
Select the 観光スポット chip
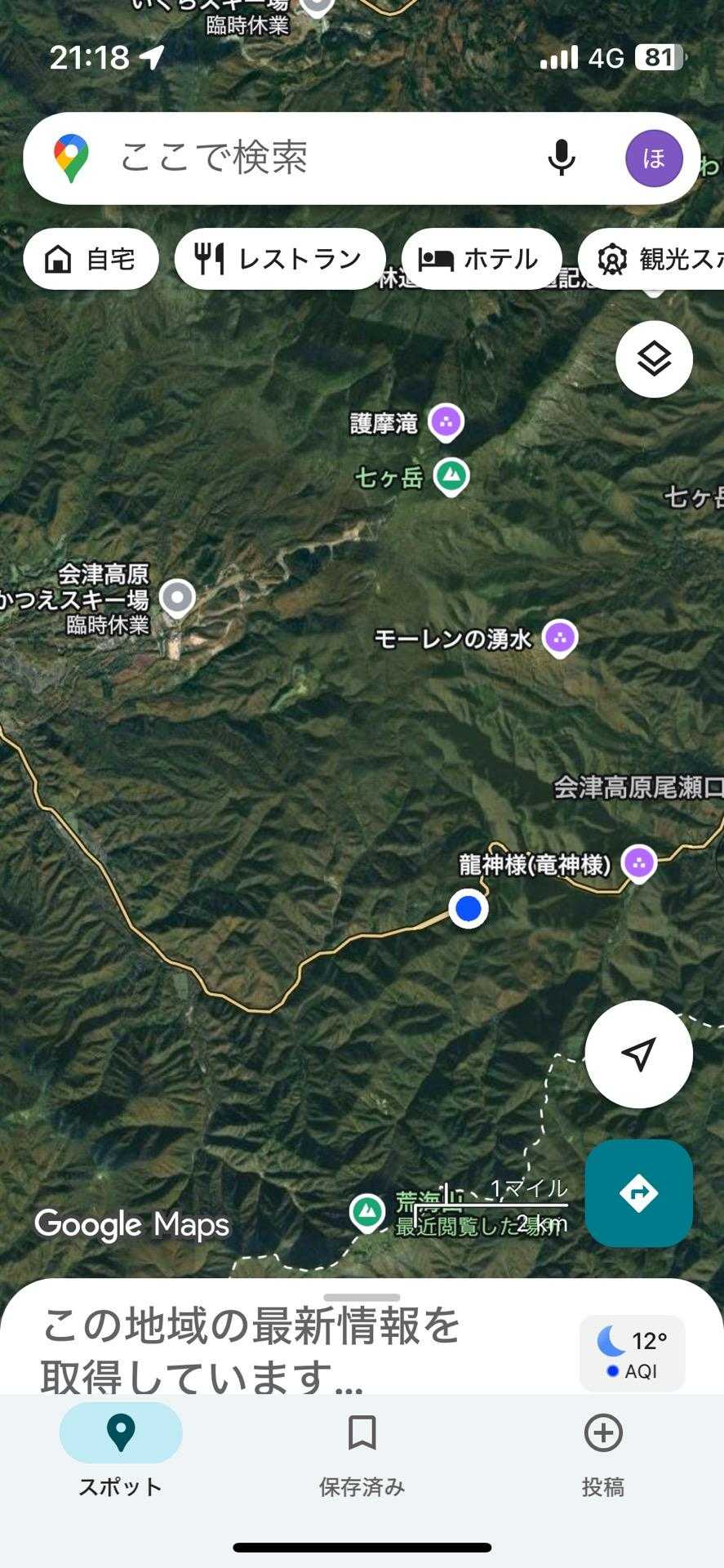651,260
